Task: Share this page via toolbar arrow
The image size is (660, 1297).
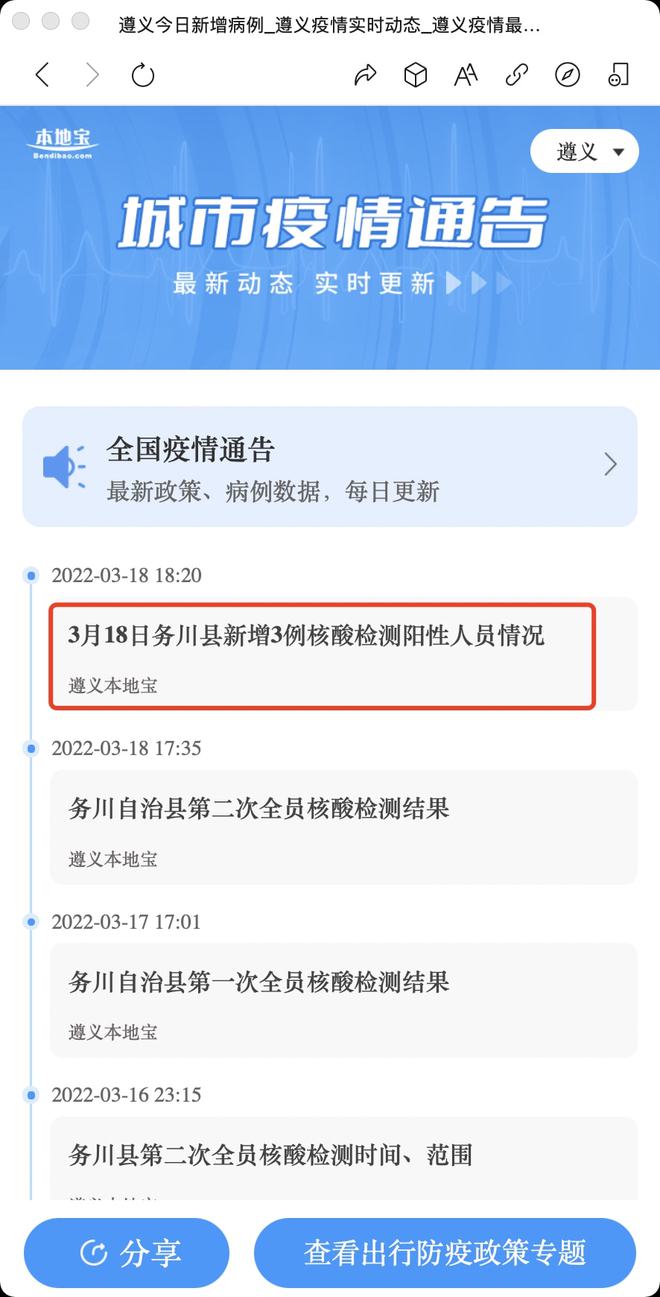Action: coord(365,75)
